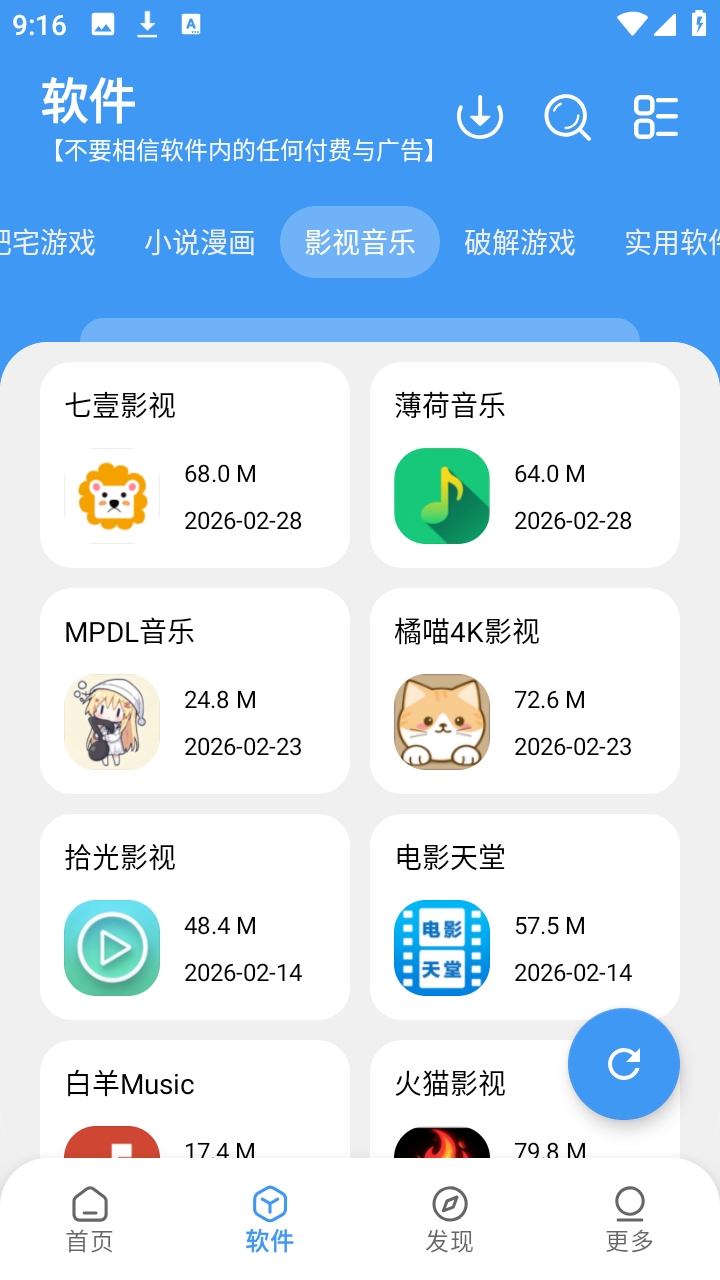Open the 橘喵4K影视 app card
The height and width of the screenshot is (1280, 720).
[x=525, y=691]
